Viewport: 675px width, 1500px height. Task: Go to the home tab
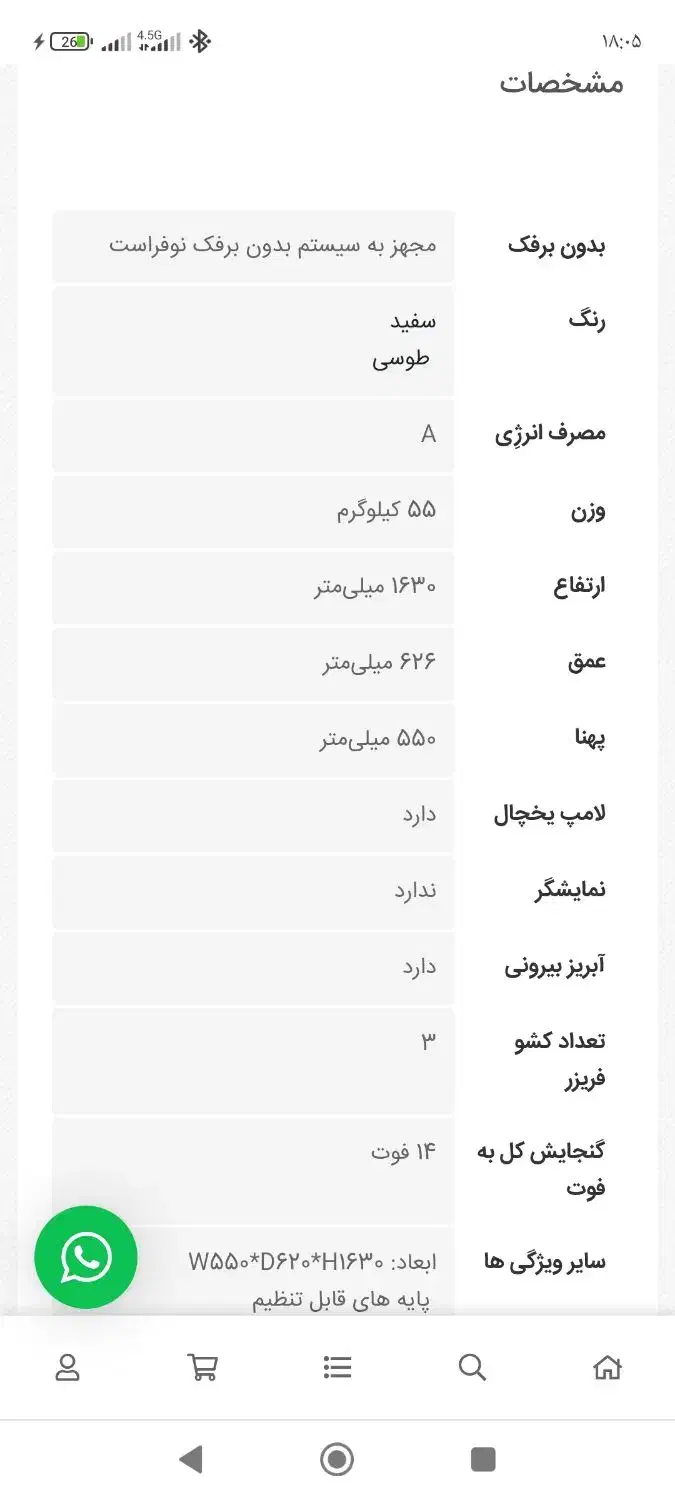pyautogui.click(x=607, y=1367)
